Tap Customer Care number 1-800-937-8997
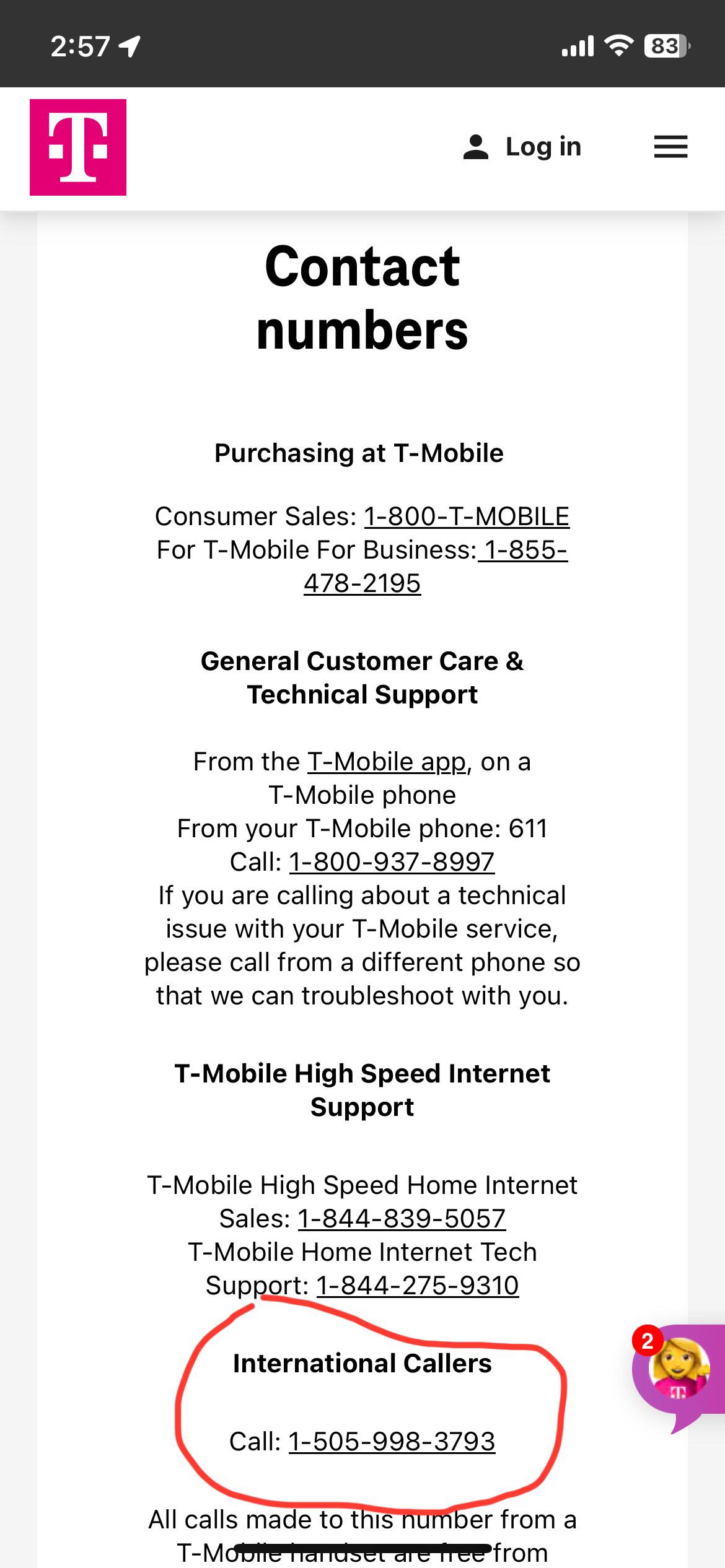Viewport: 725px width, 1568px height. click(x=390, y=860)
